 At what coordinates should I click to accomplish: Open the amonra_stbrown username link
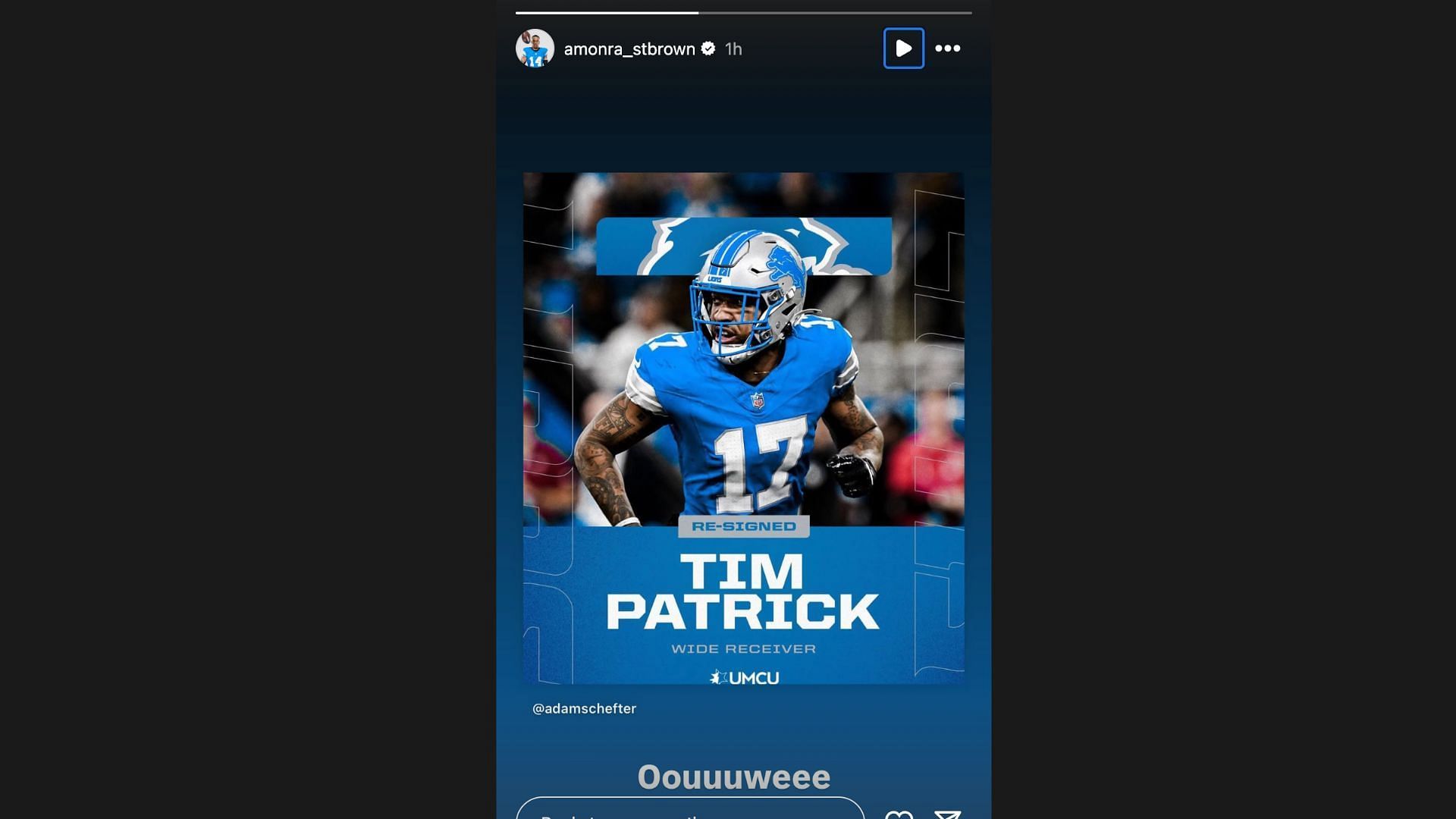[629, 49]
